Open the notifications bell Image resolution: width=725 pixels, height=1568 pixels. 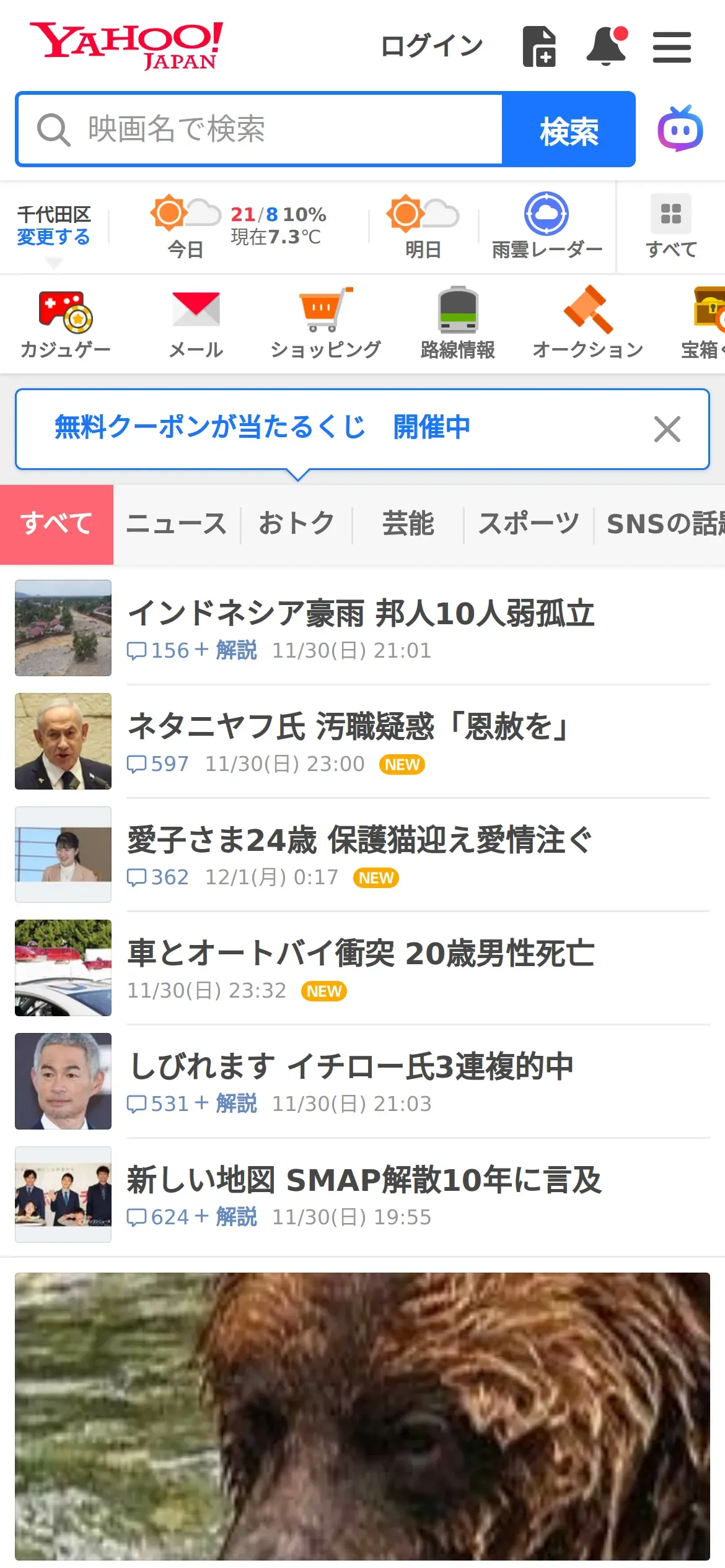[607, 46]
